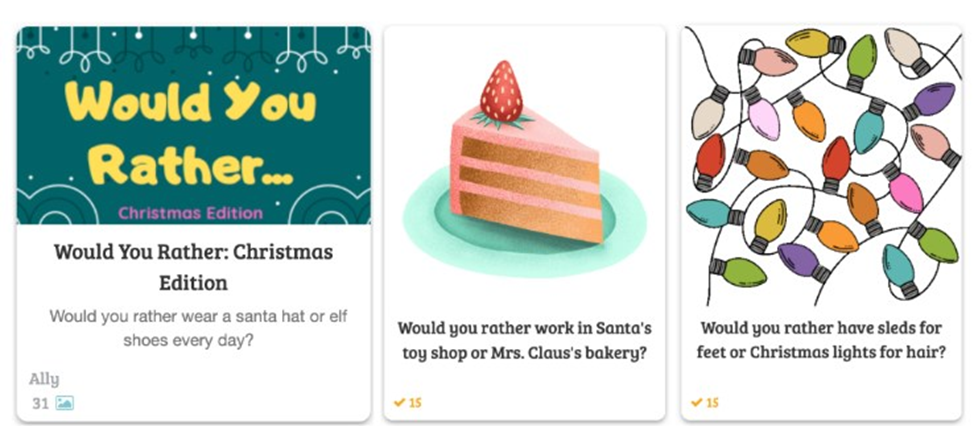
Task: Open the Santa's toy shop or bakery question card
Action: click(x=524, y=340)
